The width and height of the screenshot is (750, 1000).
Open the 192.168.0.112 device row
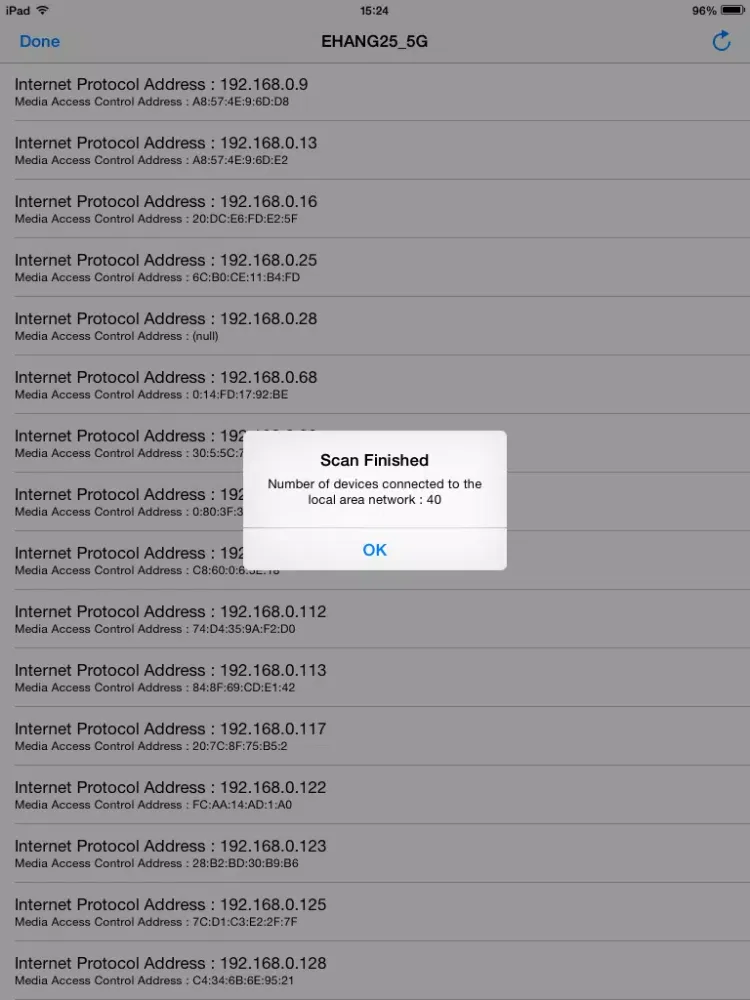pos(170,619)
